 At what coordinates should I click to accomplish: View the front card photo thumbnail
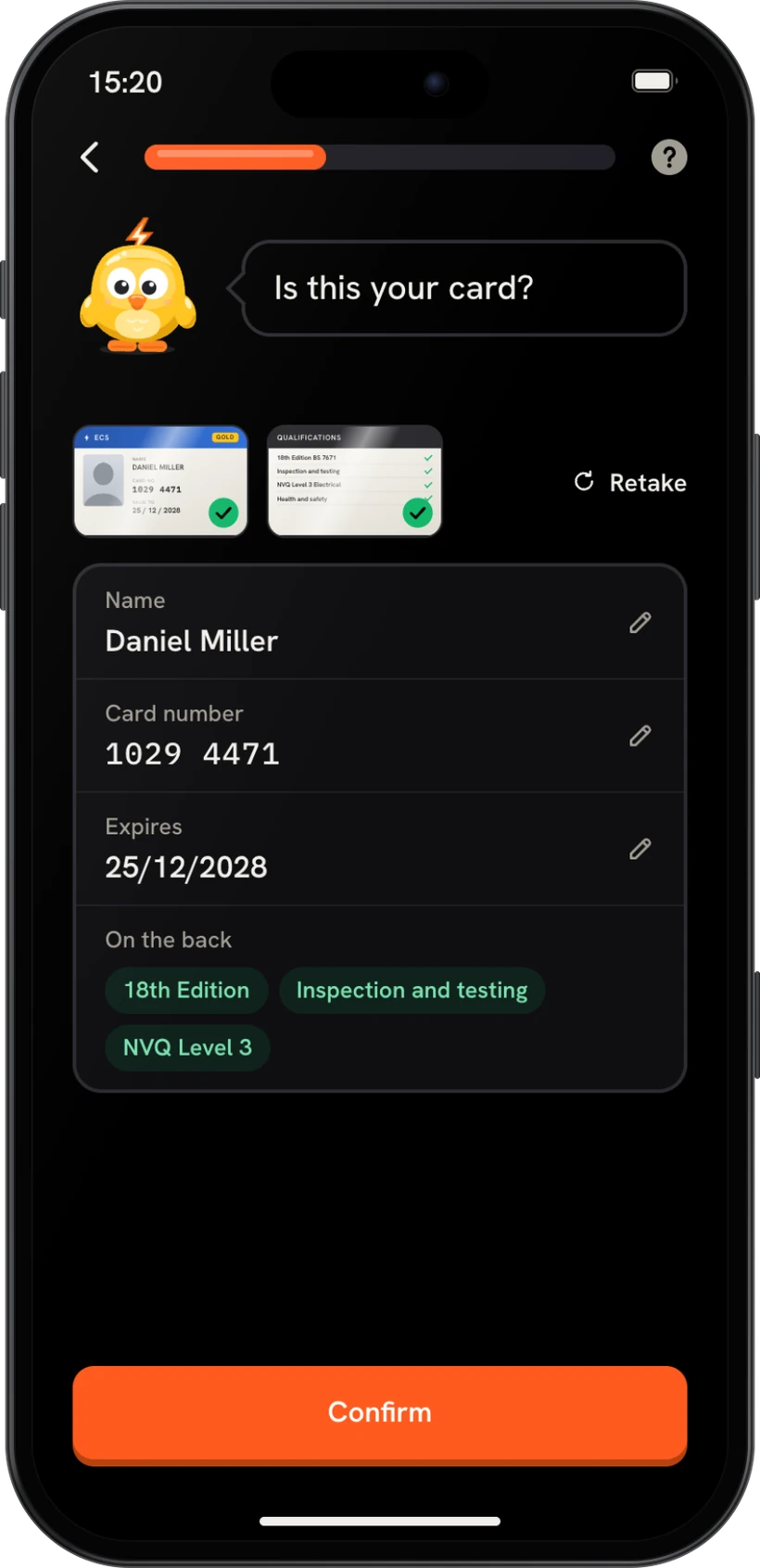[x=161, y=481]
